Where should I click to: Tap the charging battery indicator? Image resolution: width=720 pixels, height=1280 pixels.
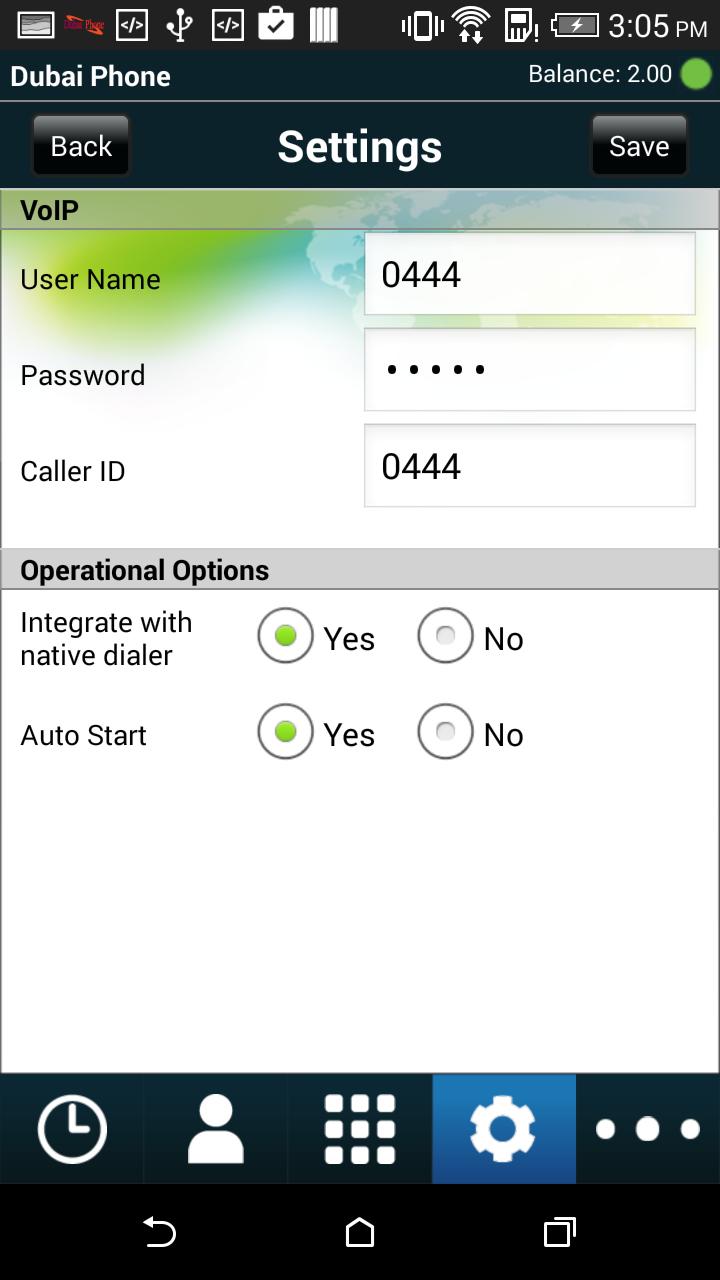pyautogui.click(x=575, y=25)
